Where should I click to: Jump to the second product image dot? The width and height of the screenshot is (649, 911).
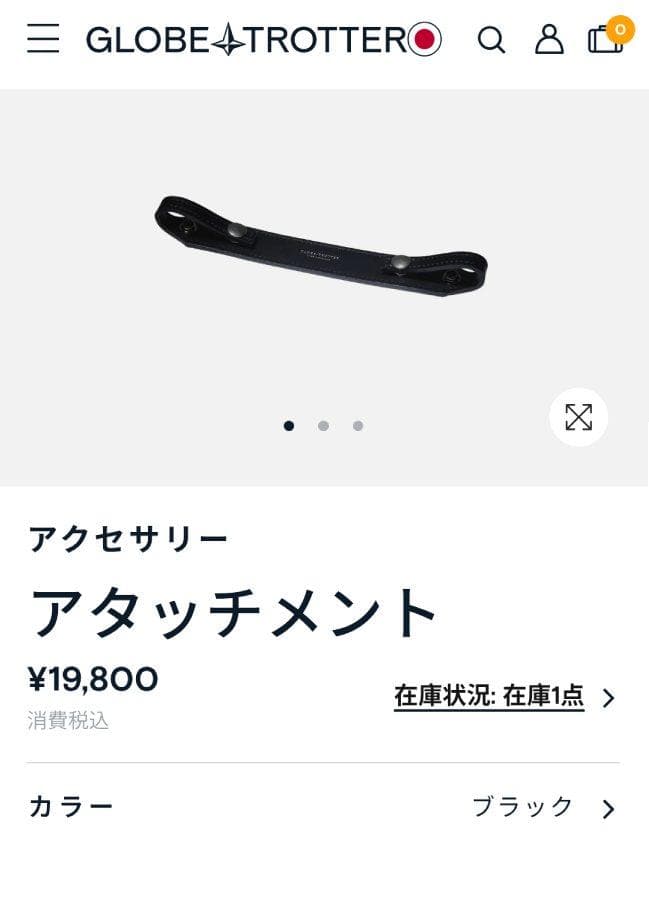tap(323, 426)
